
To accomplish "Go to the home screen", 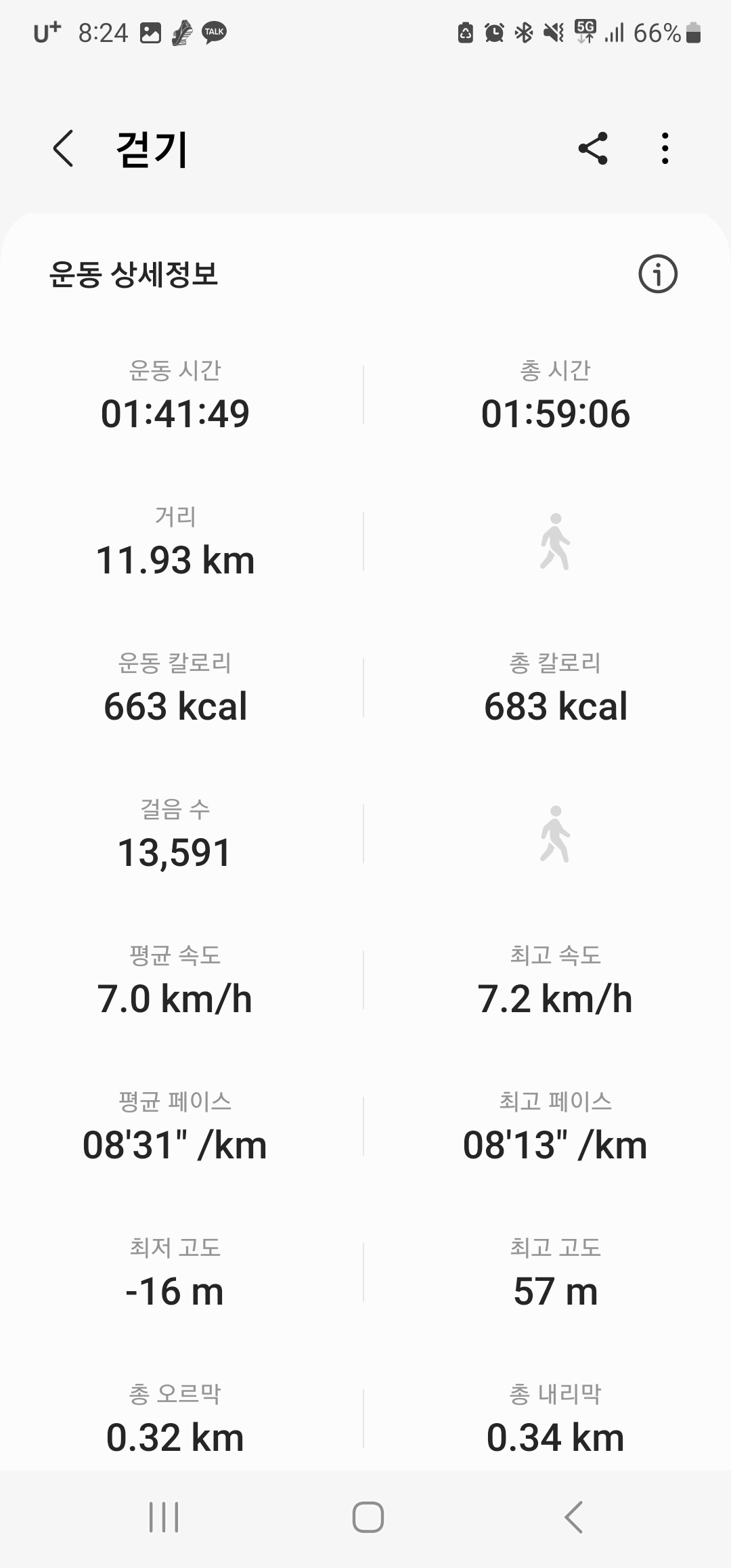I will [368, 1517].
